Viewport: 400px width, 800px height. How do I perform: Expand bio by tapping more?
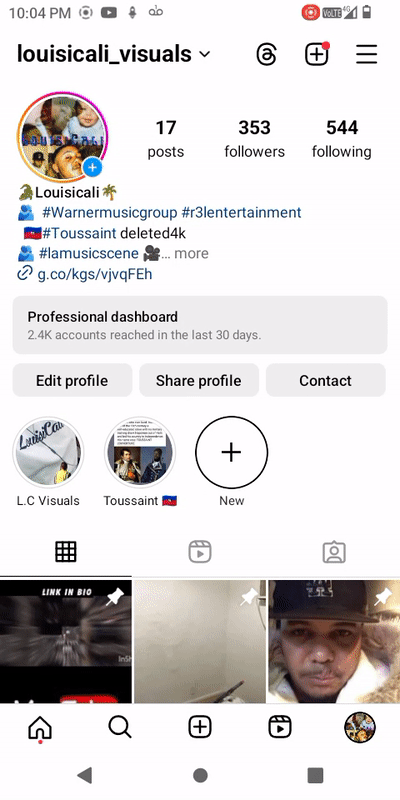tap(191, 254)
